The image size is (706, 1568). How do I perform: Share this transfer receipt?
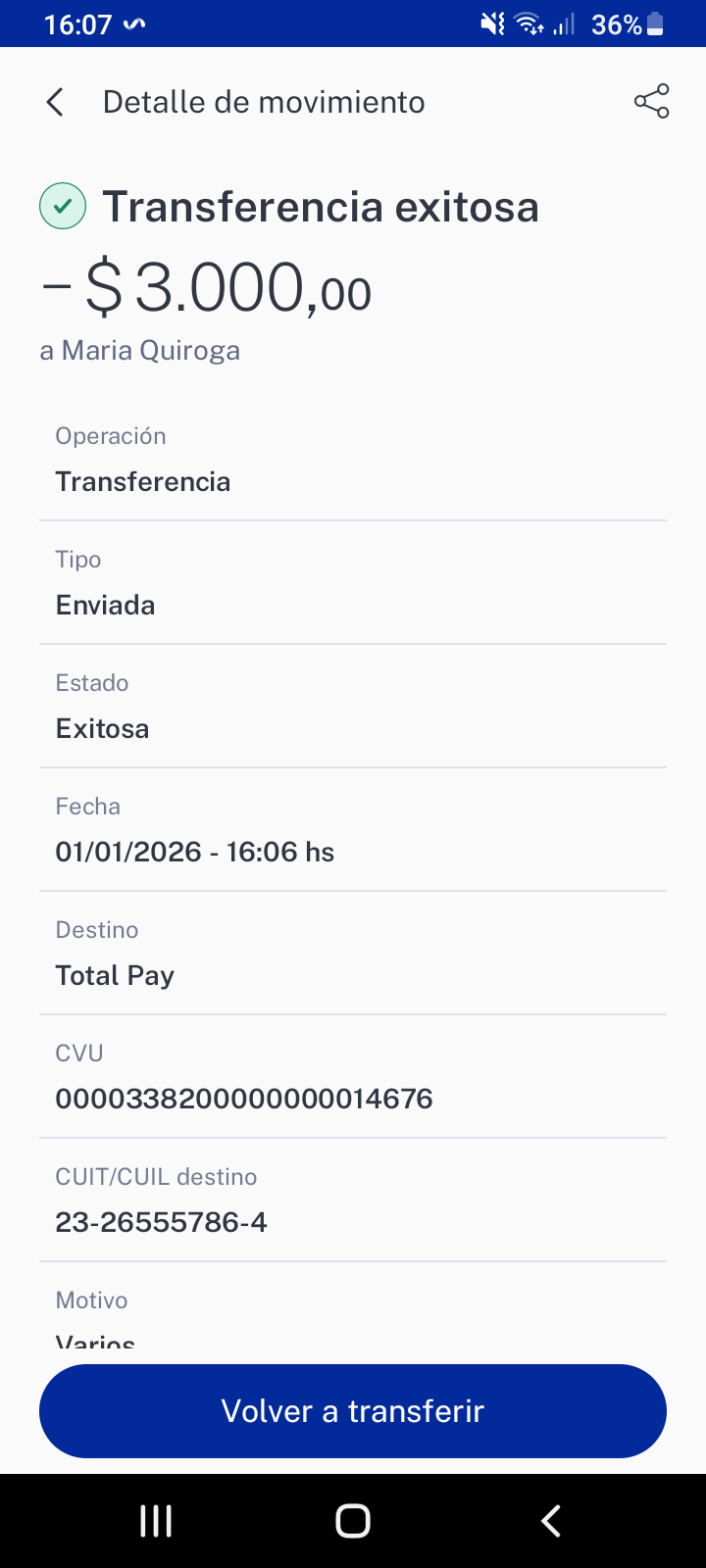click(651, 101)
